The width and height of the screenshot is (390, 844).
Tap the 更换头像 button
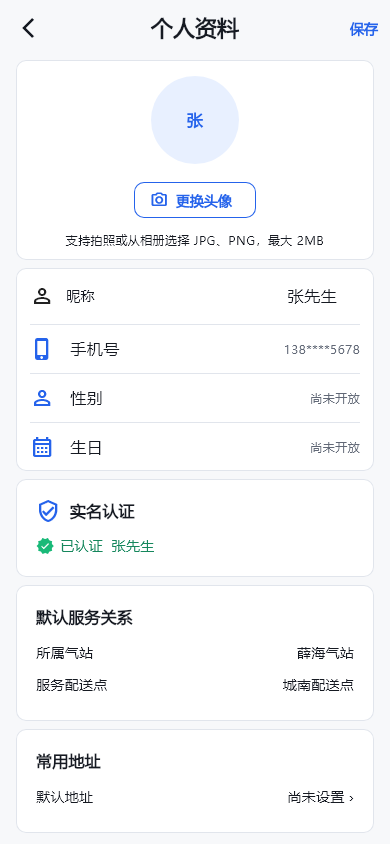pyautogui.click(x=195, y=200)
